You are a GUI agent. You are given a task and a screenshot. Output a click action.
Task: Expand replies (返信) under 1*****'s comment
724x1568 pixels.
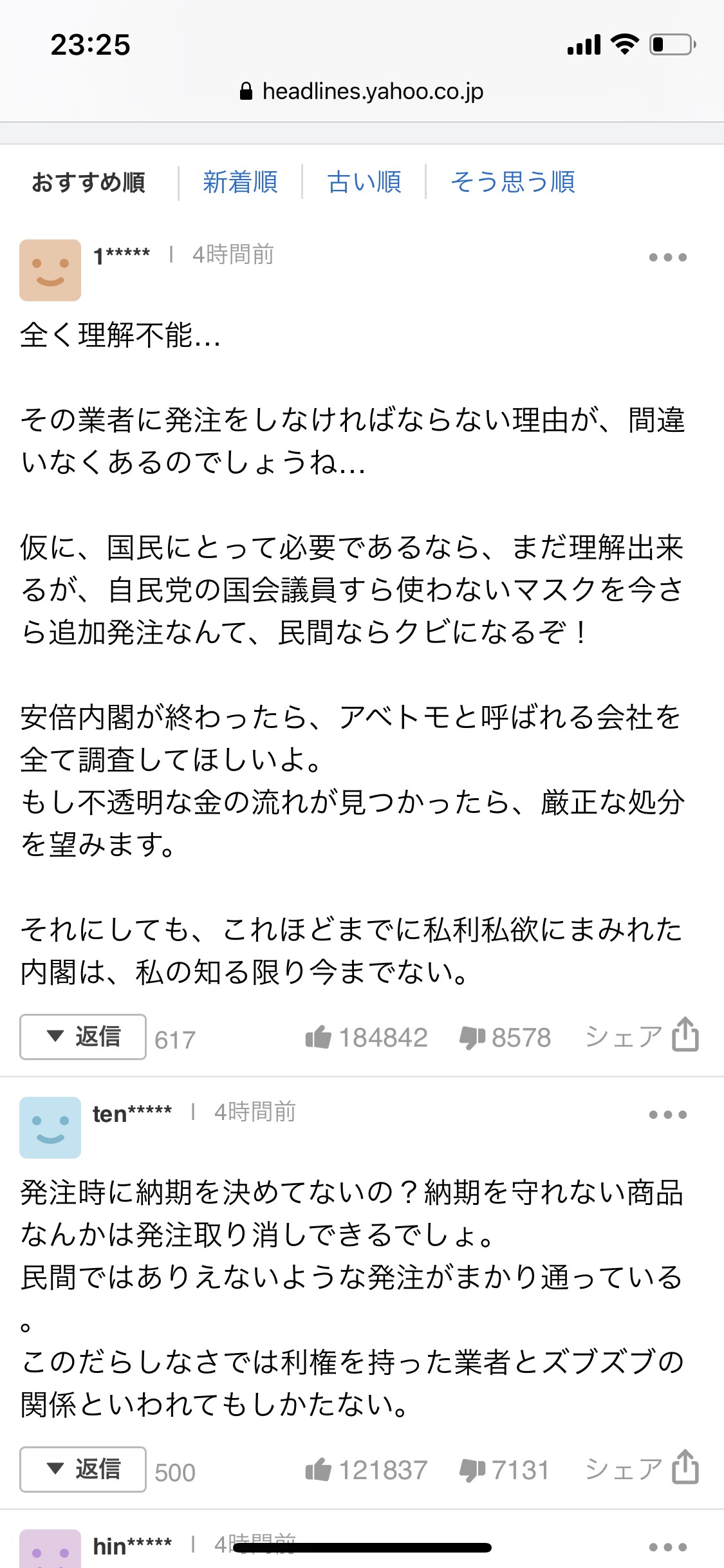83,1037
